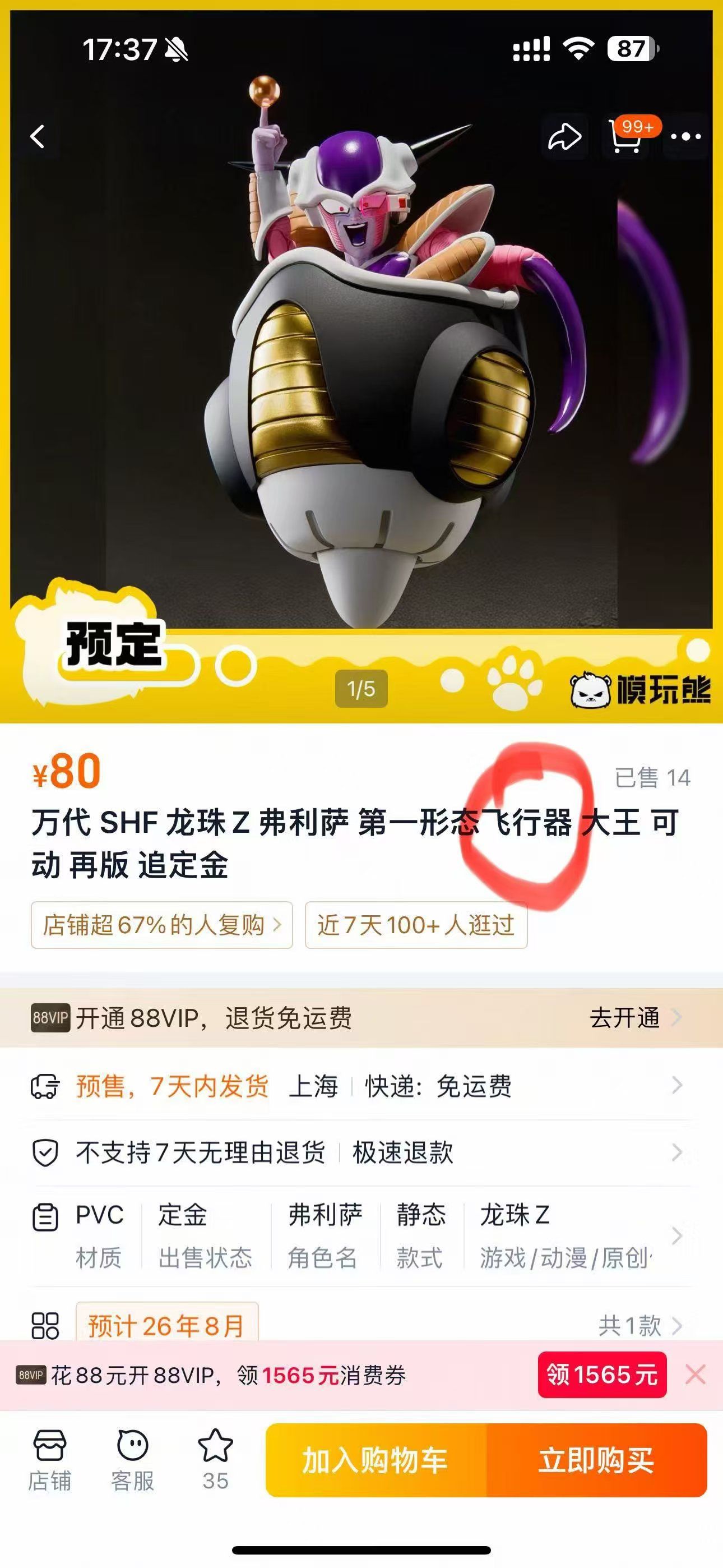Tap the 店铺超67%的人复购 chip
Viewport: 723px width, 1568px height.
click(162, 925)
